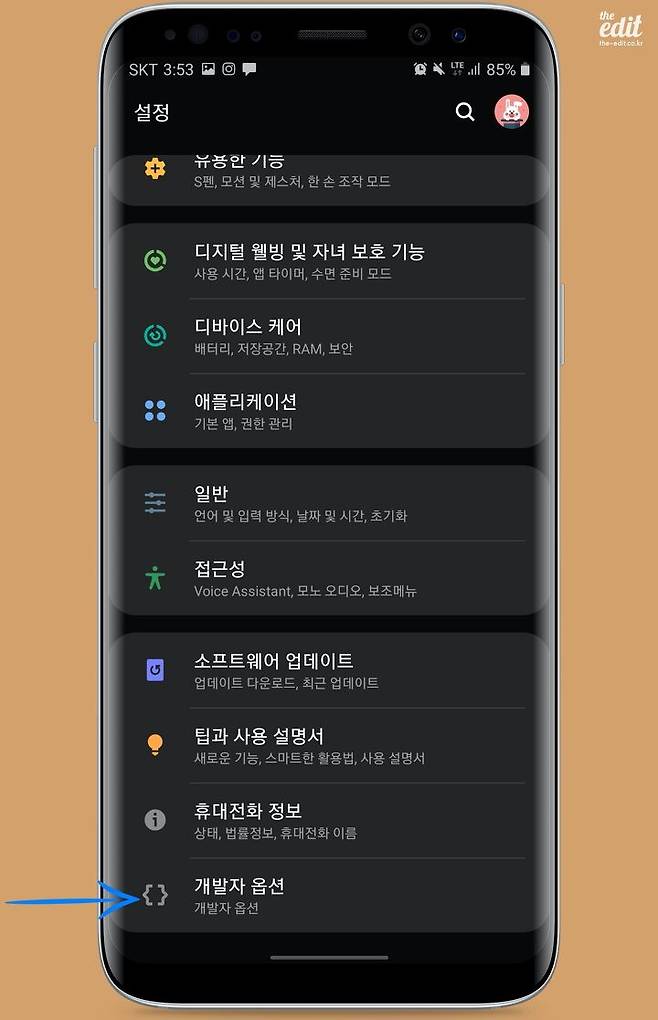
Task: Open the settings search icon
Action: (465, 112)
